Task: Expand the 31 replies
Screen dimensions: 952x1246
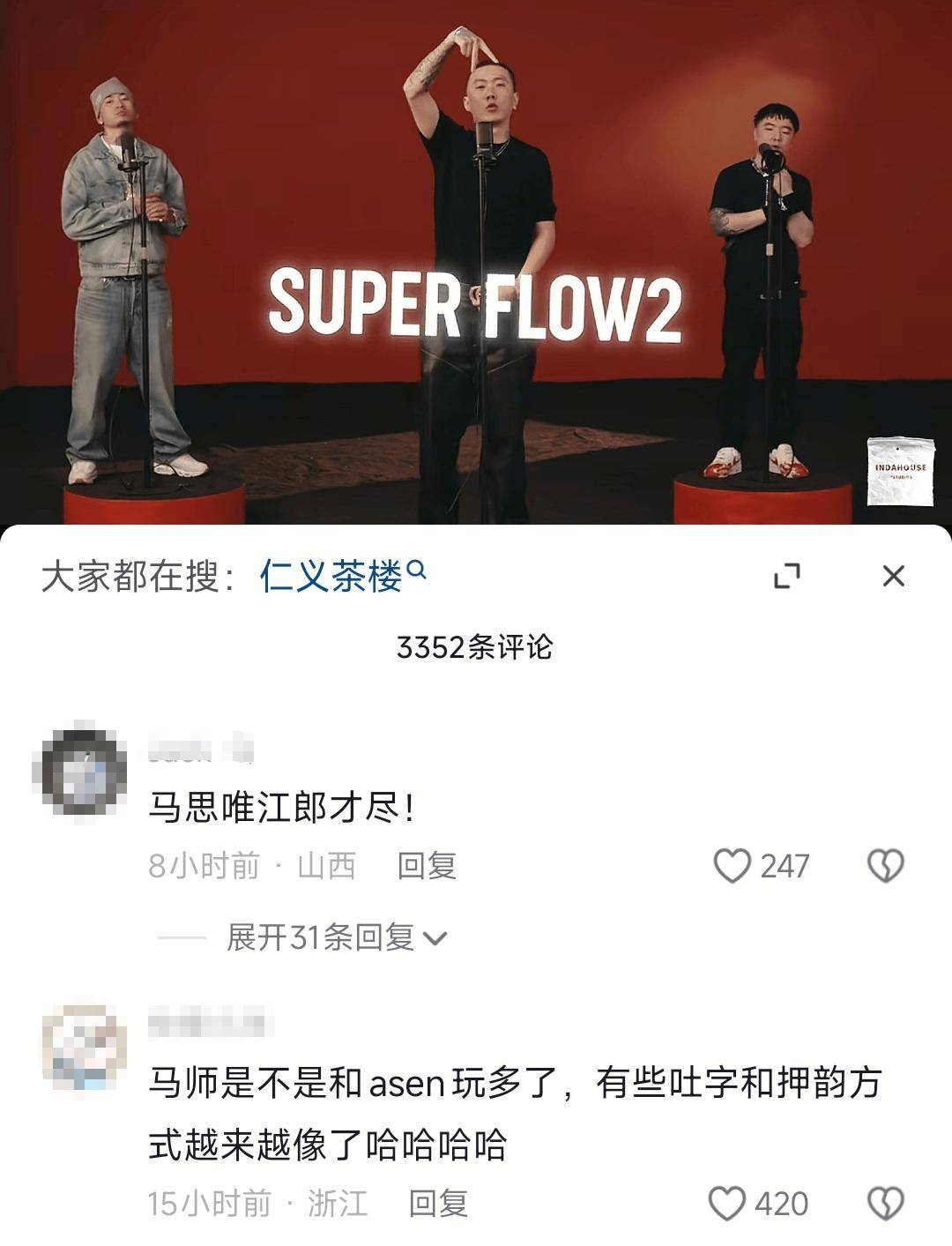Action: [335, 937]
